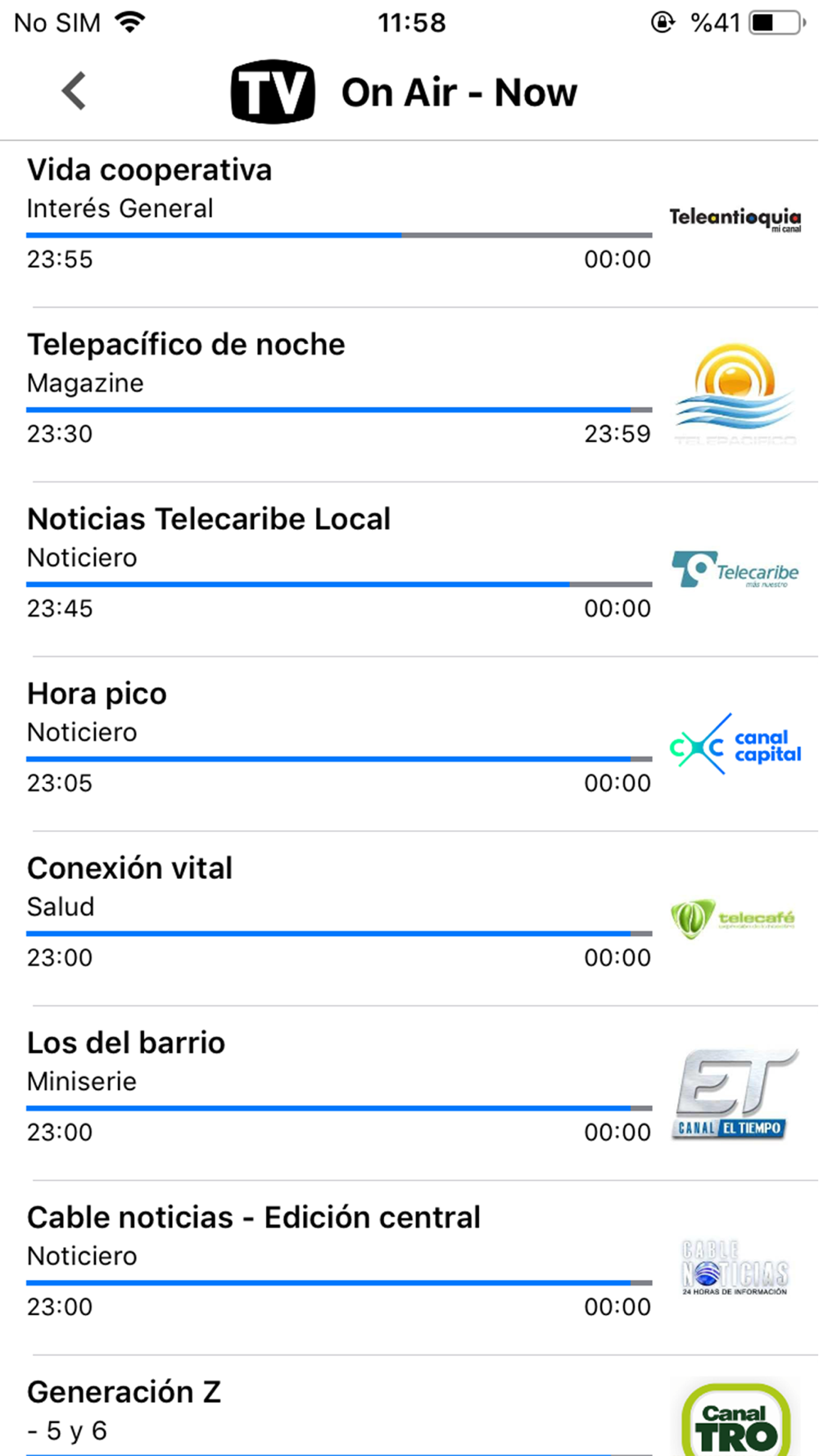
Task: Select Telepacífico de noche program
Action: [x=409, y=395]
